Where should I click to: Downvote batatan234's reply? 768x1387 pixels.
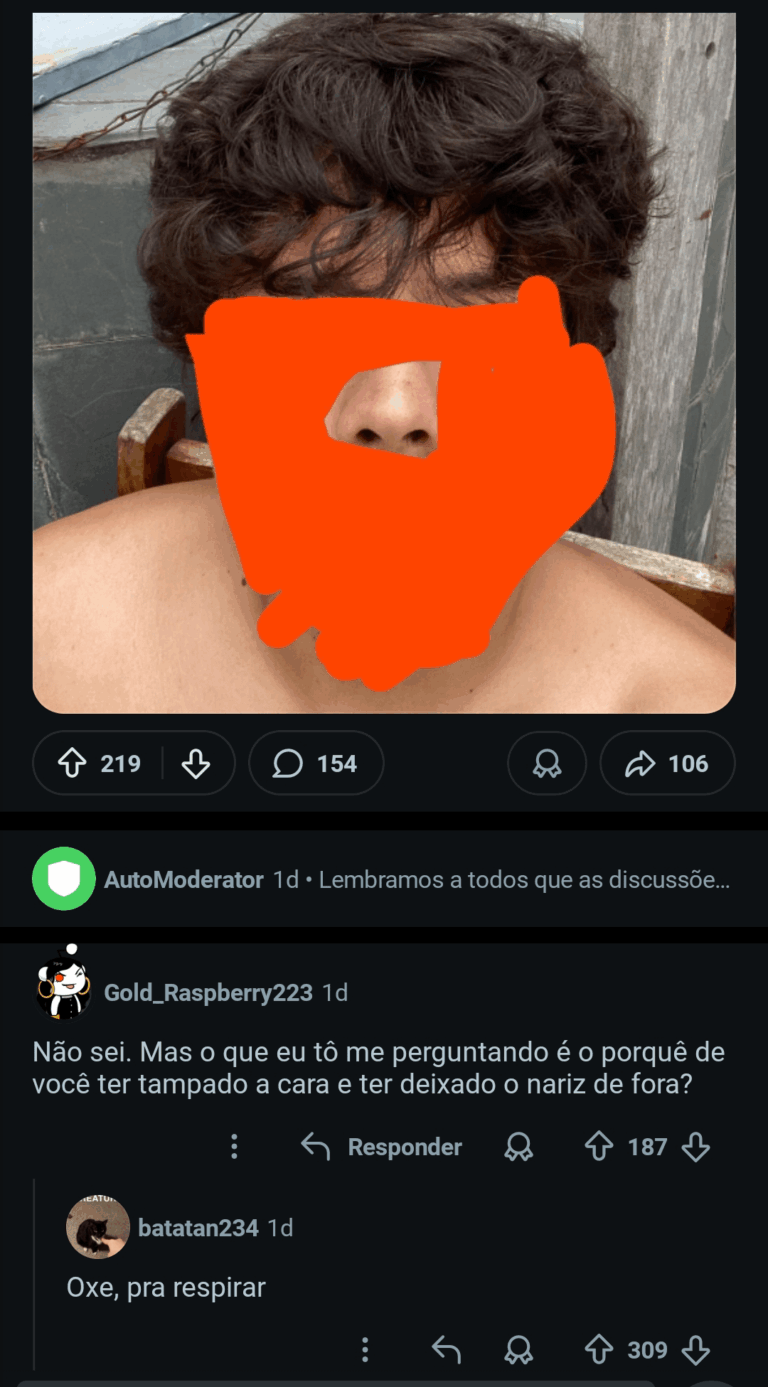[696, 1350]
